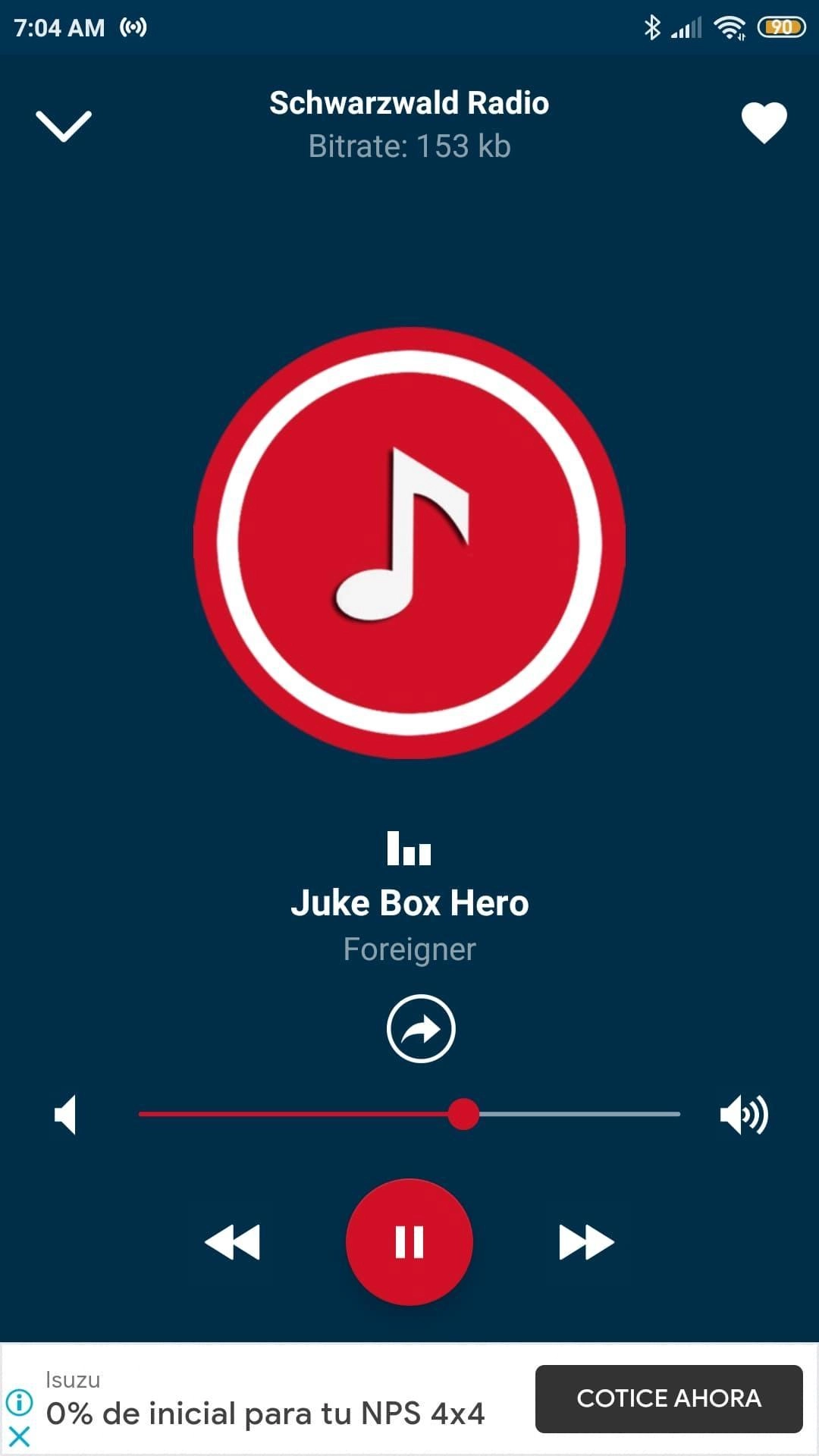Image resolution: width=819 pixels, height=1456 pixels.
Task: Tap the high volume speaker icon
Action: click(743, 1115)
